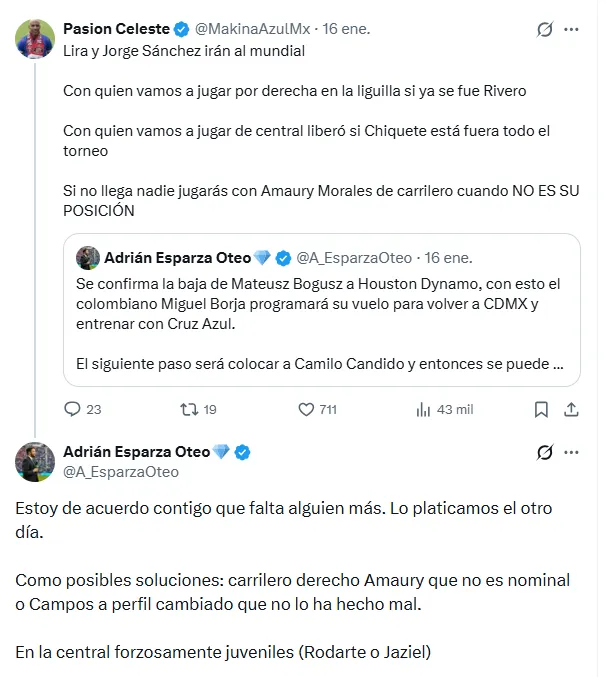Like Pasion Celeste's post

point(308,409)
